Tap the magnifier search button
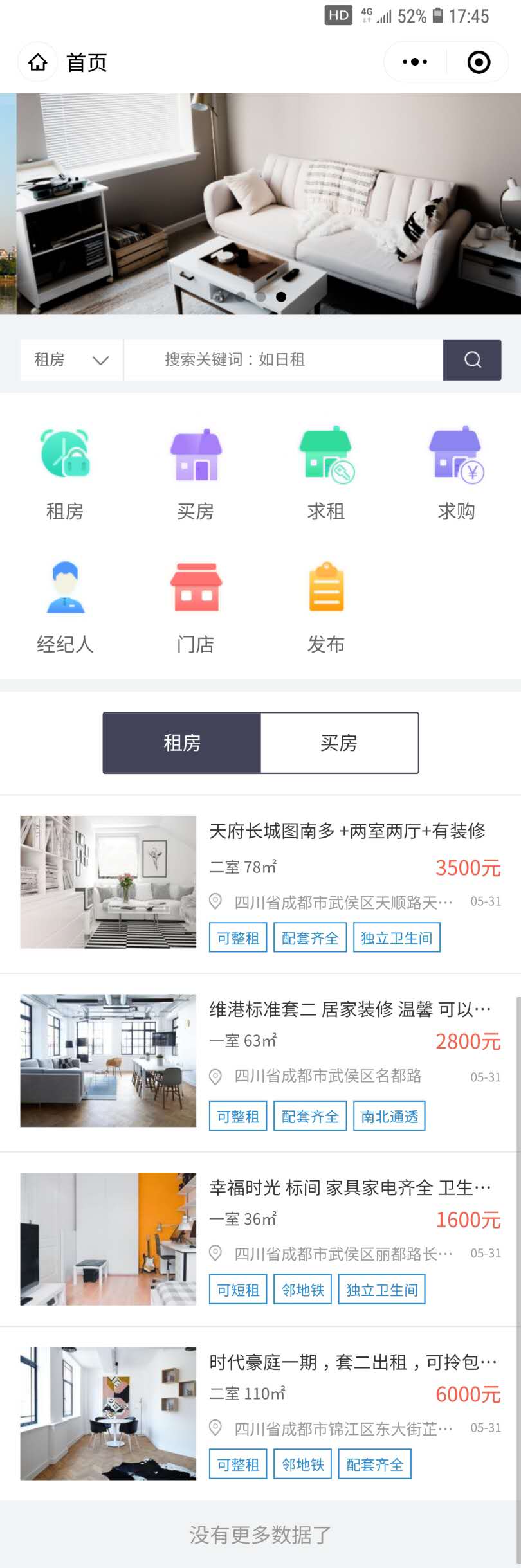 tap(472, 359)
